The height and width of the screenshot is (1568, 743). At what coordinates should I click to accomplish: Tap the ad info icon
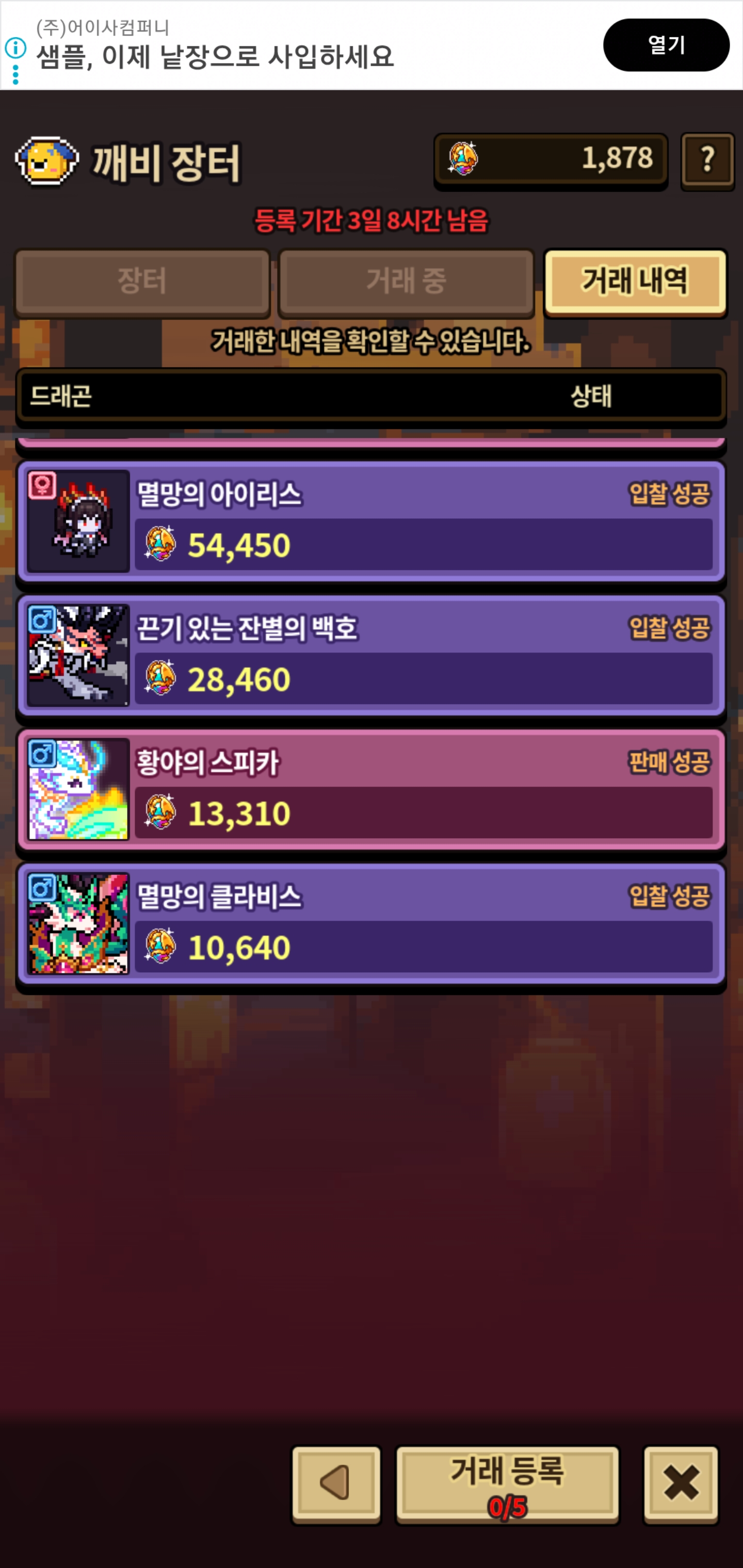[x=15, y=47]
